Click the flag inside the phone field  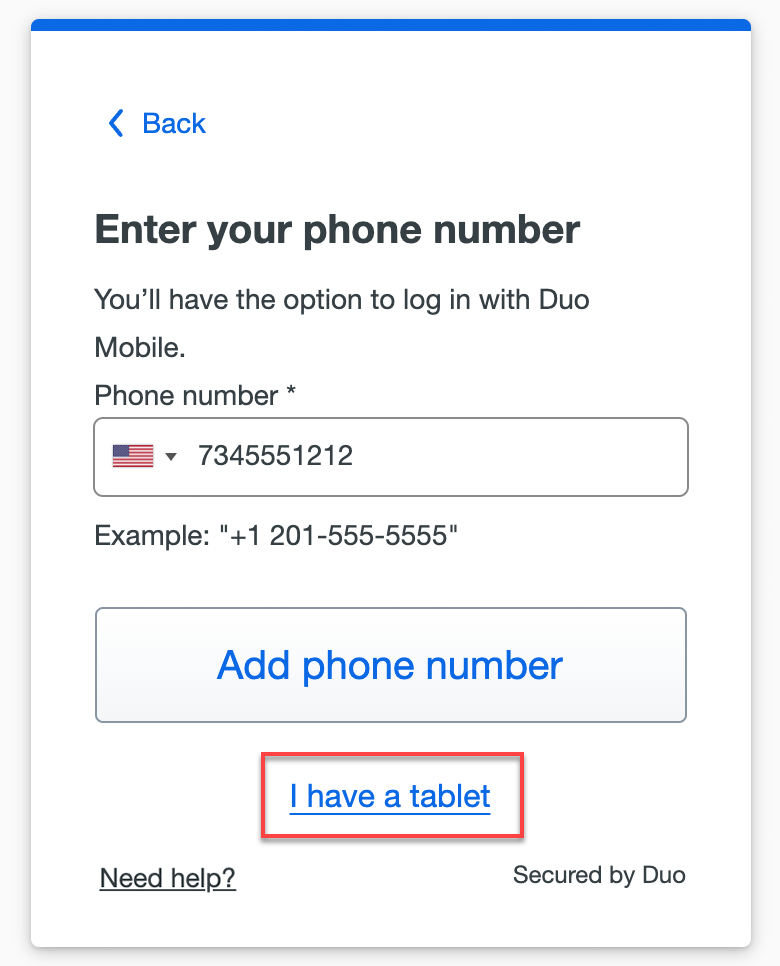point(131,456)
